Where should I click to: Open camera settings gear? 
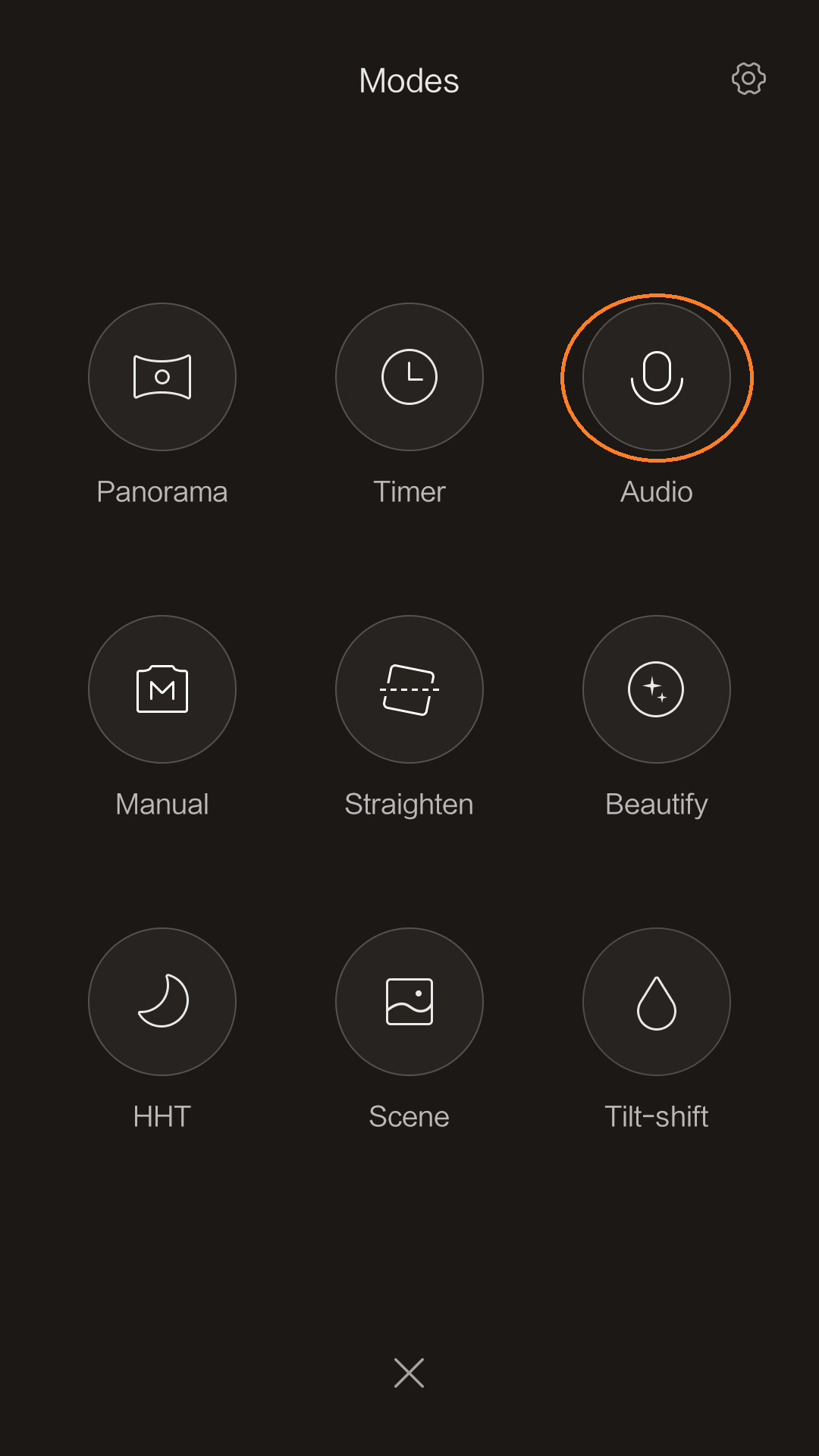pyautogui.click(x=748, y=79)
